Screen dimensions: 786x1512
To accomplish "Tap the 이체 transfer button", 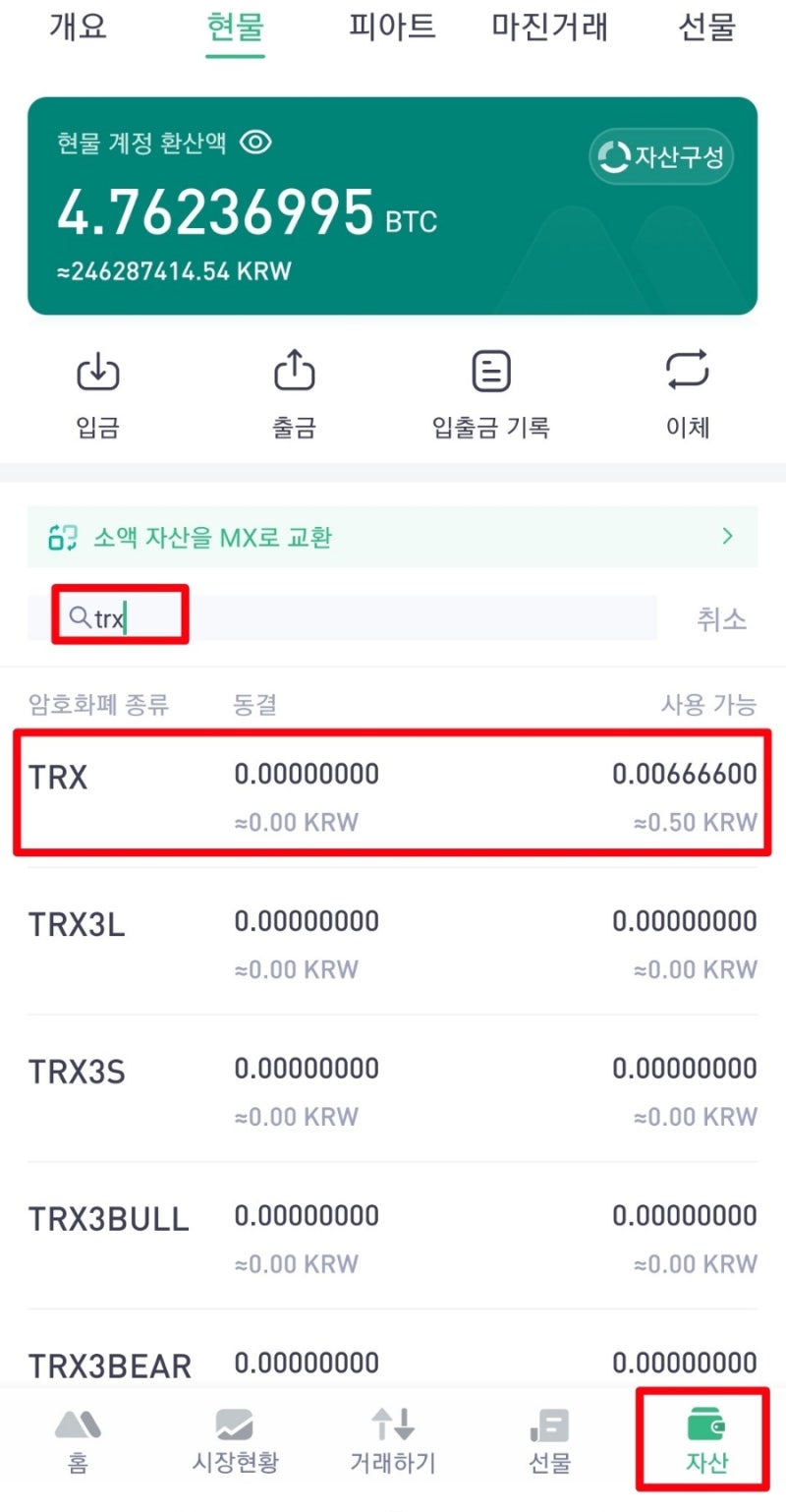I will [688, 395].
